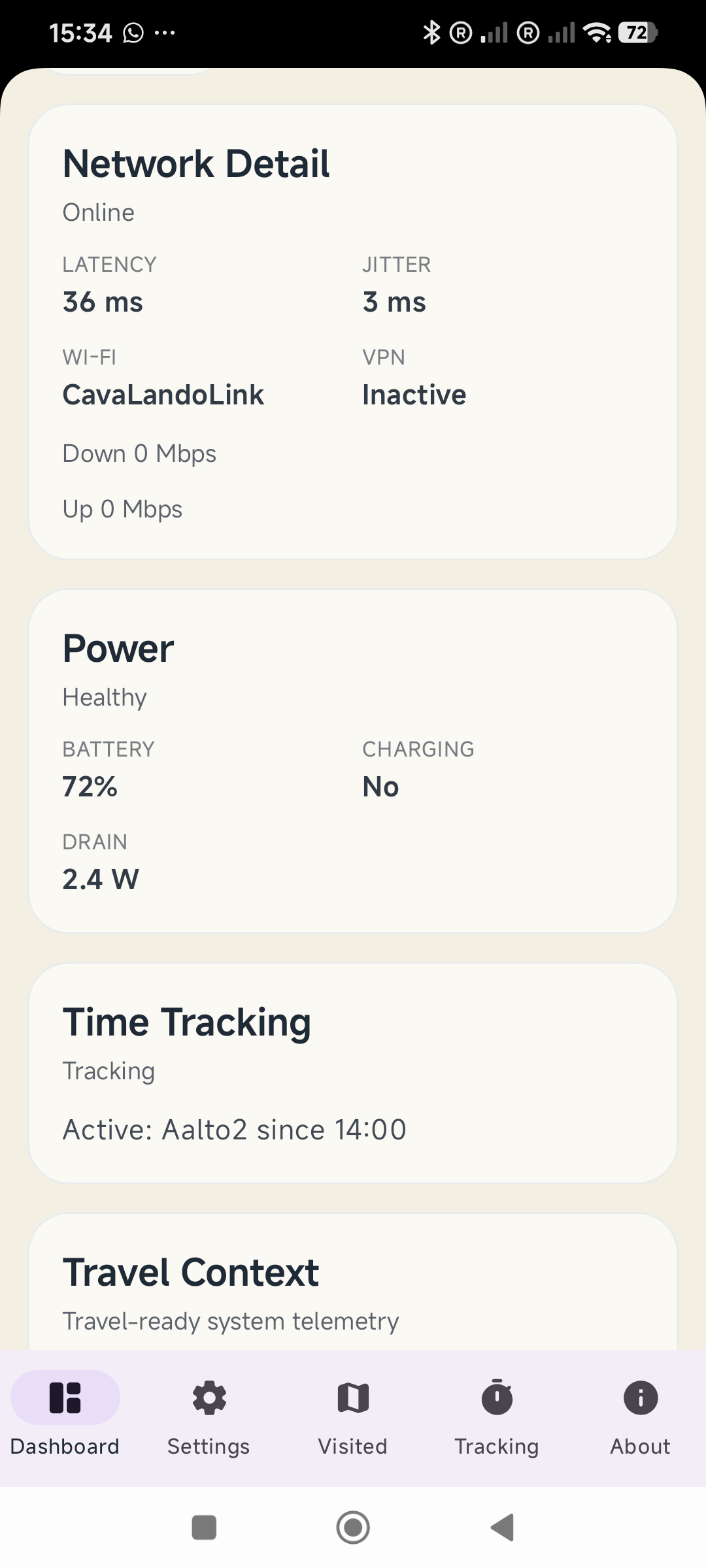The height and width of the screenshot is (1568, 706).
Task: Tap the Bluetooth icon in status bar
Action: pos(431,31)
